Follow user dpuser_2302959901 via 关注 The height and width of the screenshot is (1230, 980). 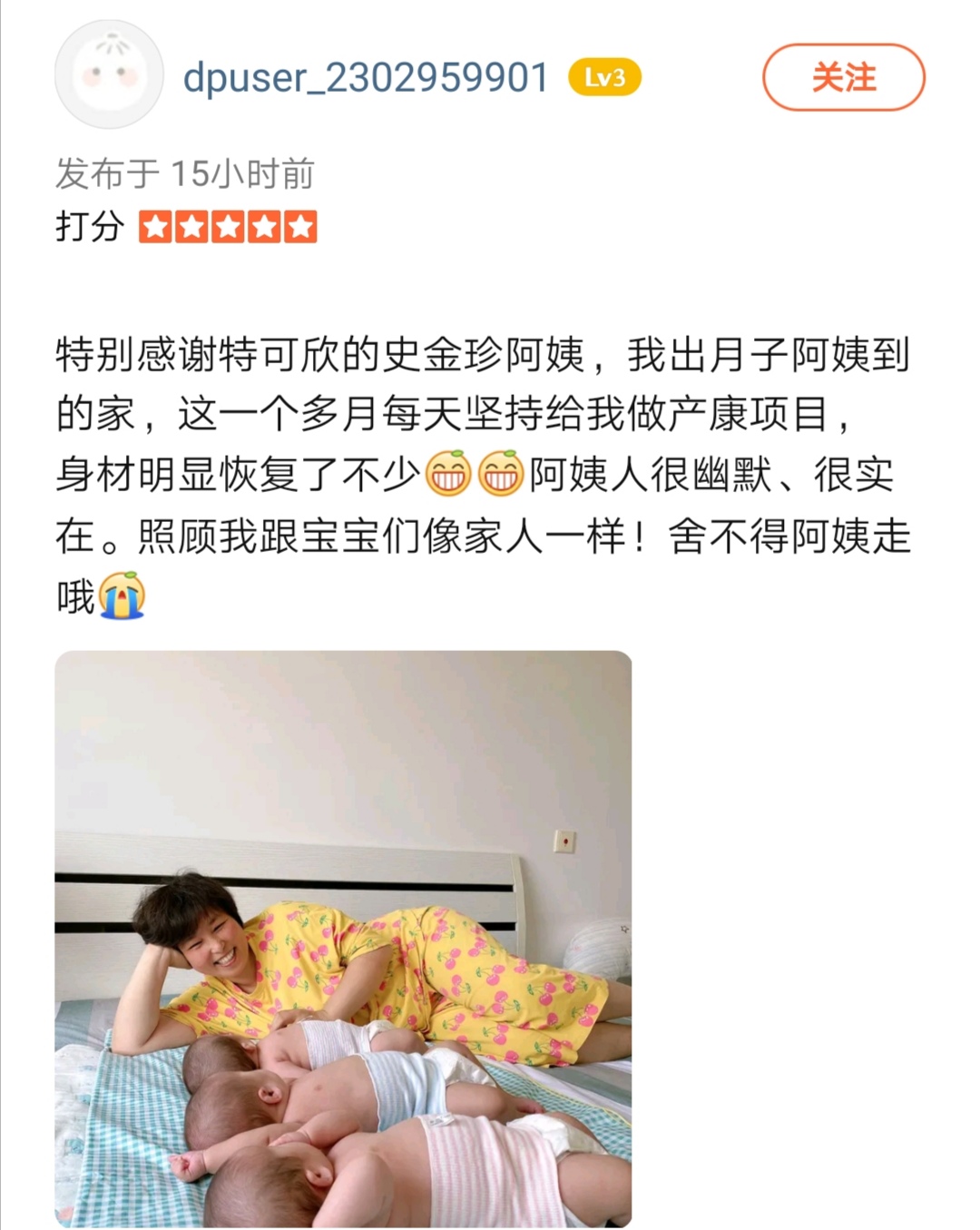coord(843,77)
